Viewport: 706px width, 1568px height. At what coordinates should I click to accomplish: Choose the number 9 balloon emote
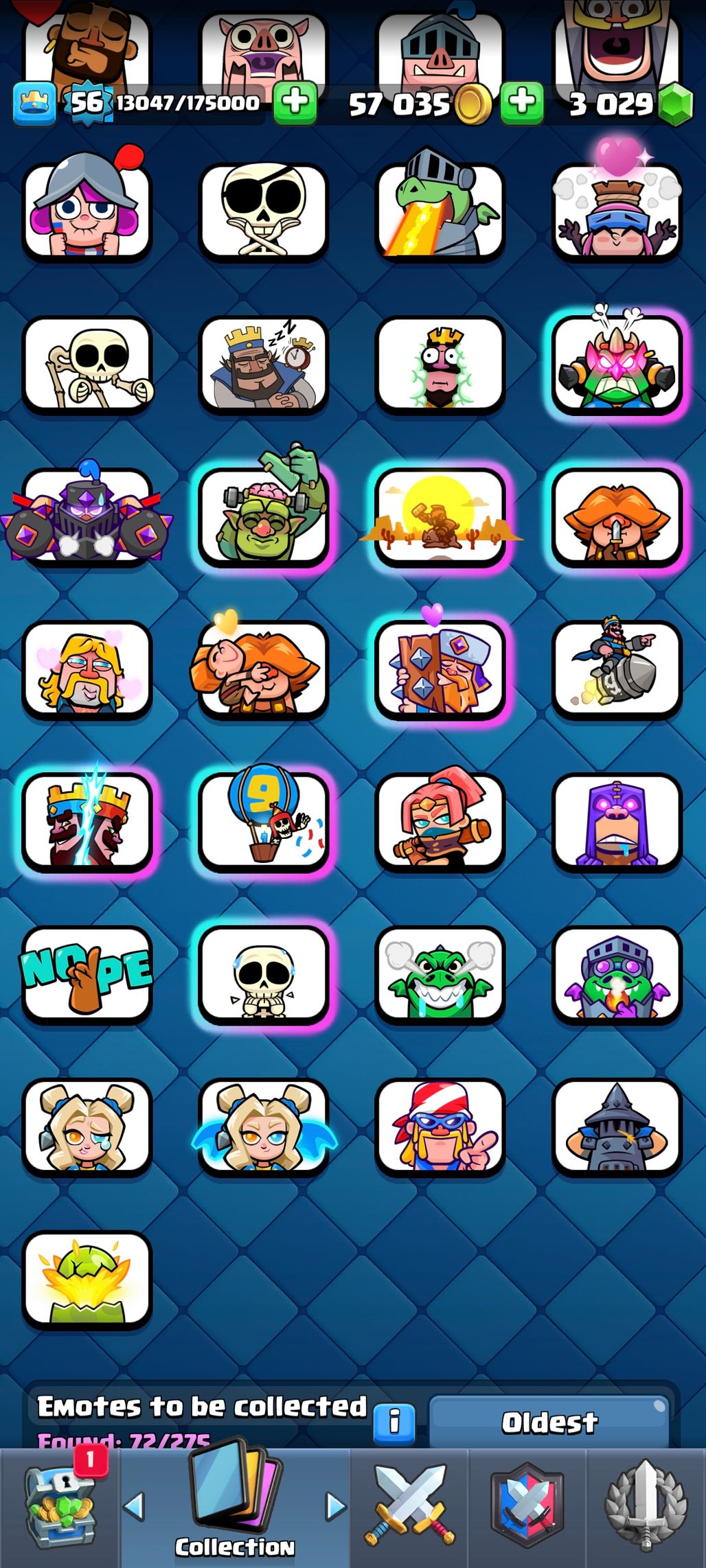click(x=264, y=822)
